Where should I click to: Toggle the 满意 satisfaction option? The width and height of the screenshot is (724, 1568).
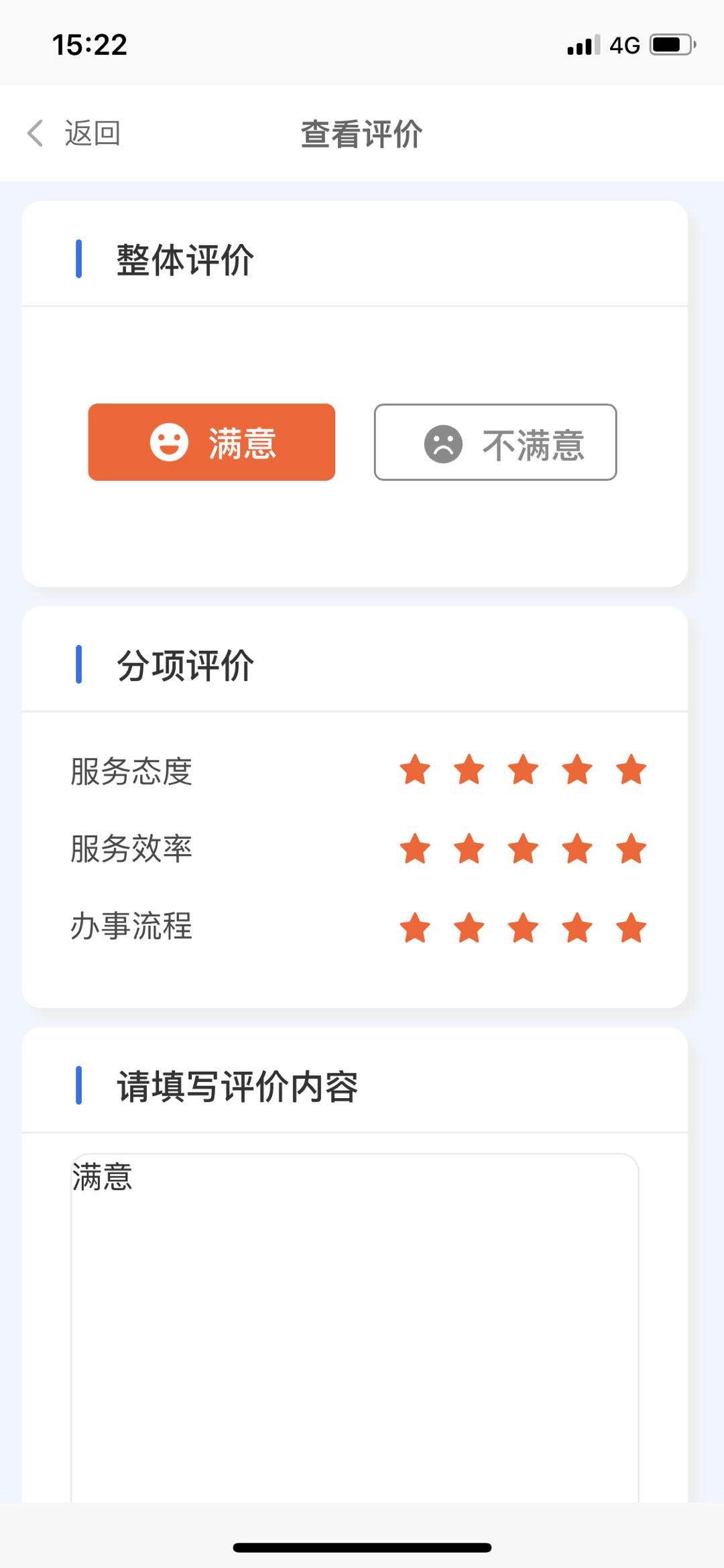[x=212, y=443]
